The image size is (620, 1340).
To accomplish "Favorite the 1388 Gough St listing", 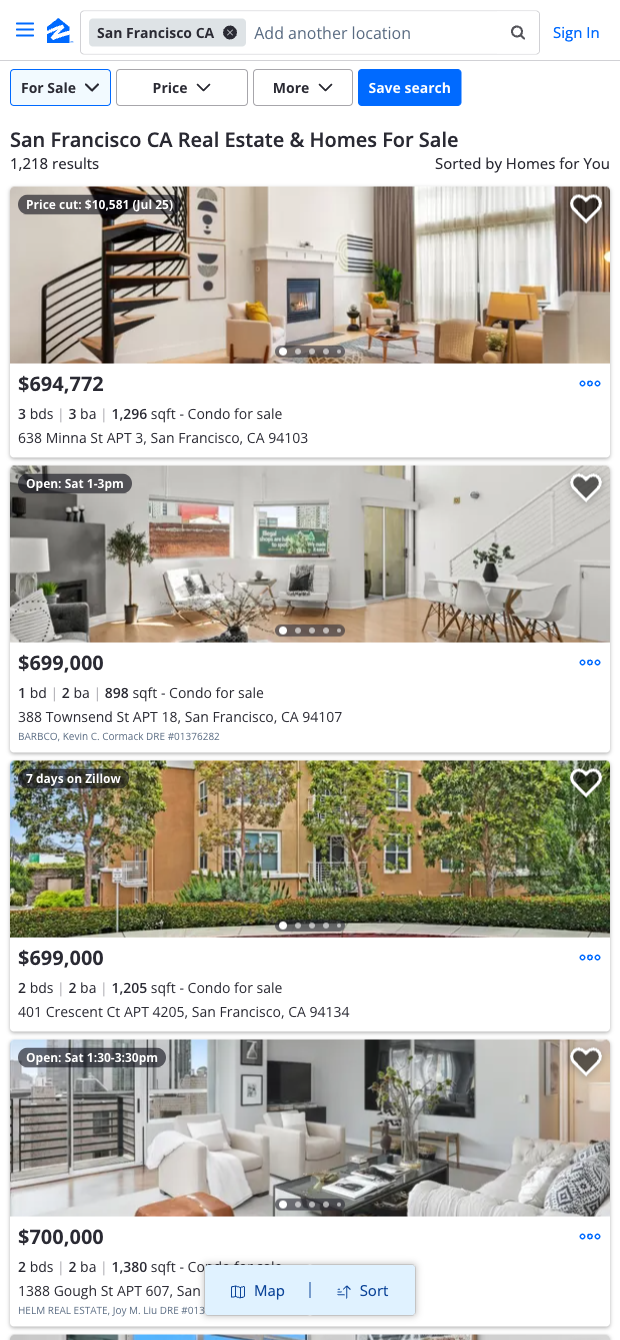I will click(585, 1061).
